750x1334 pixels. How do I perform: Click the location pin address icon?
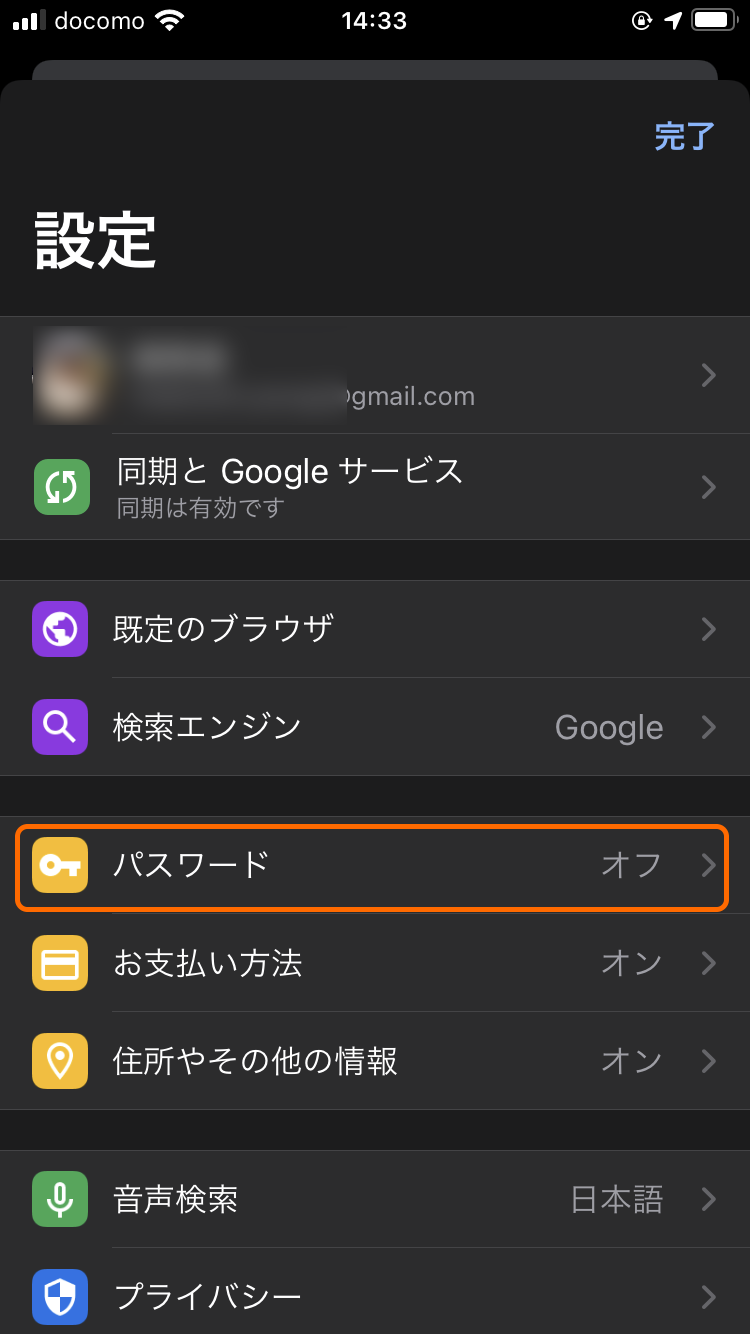pyautogui.click(x=60, y=1061)
